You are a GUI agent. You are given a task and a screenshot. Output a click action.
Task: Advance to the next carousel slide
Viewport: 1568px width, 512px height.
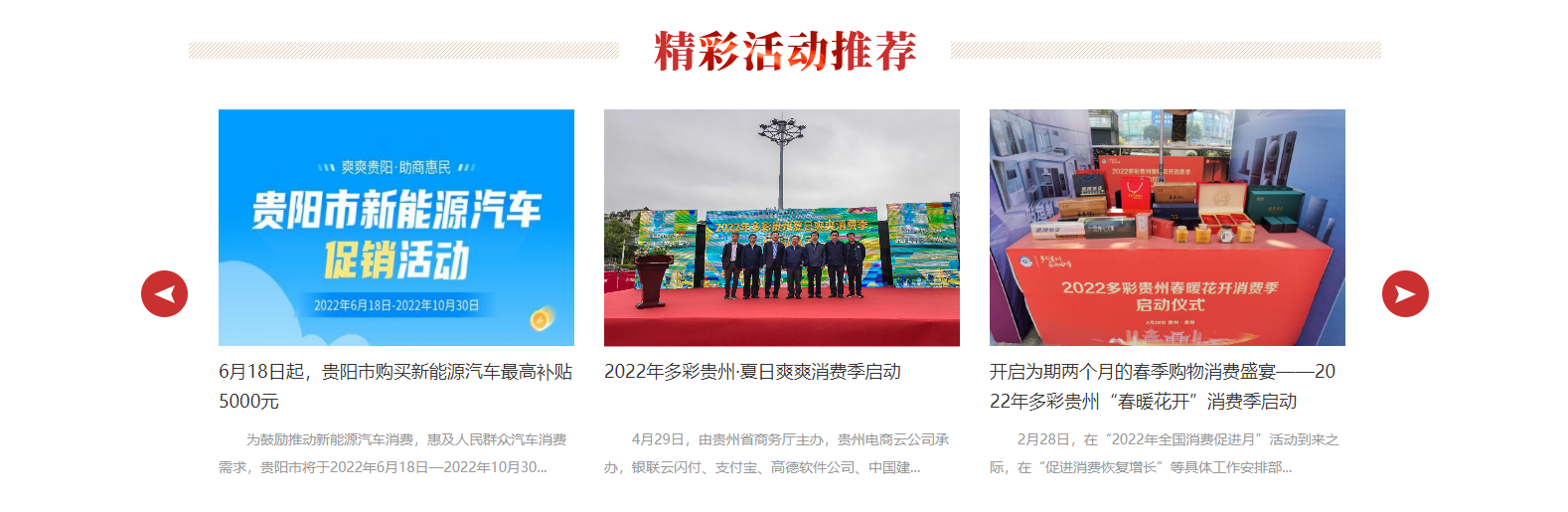point(1404,293)
